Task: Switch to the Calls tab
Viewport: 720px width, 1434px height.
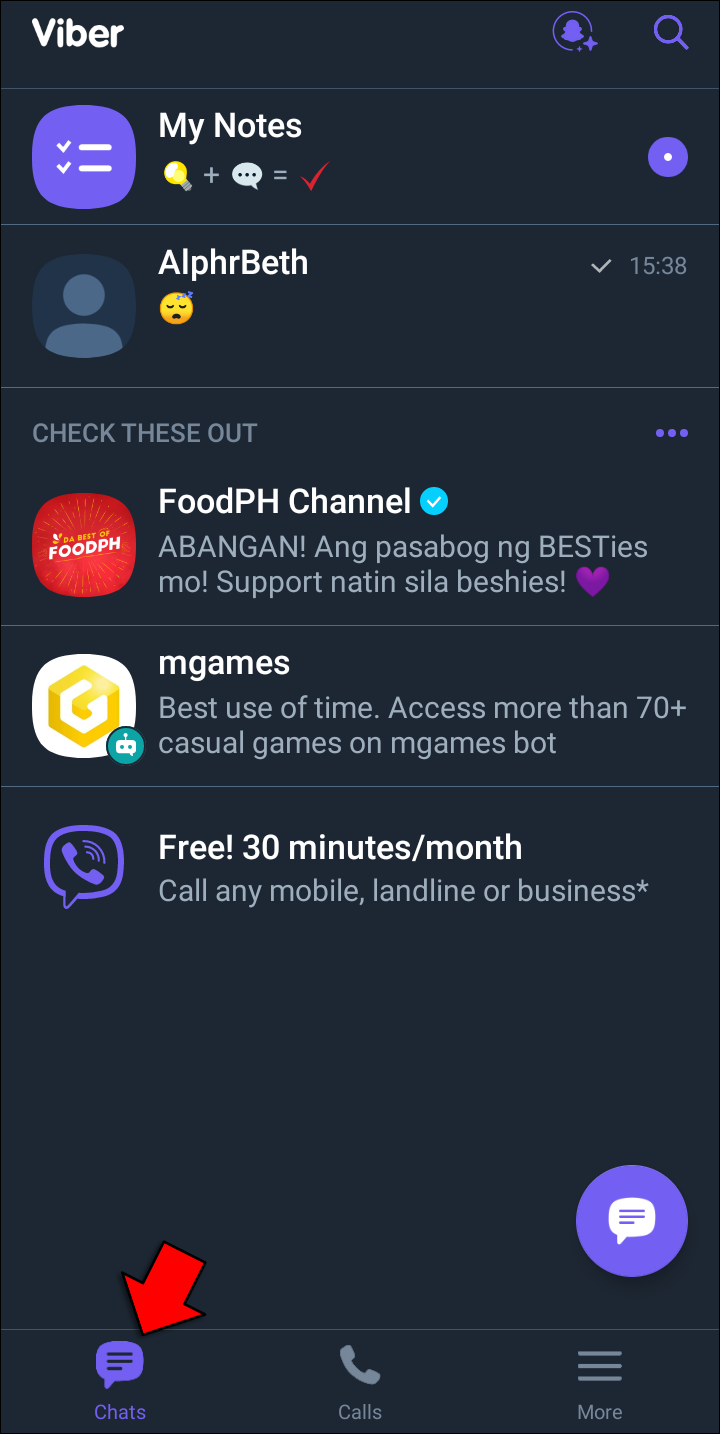Action: [x=359, y=1382]
